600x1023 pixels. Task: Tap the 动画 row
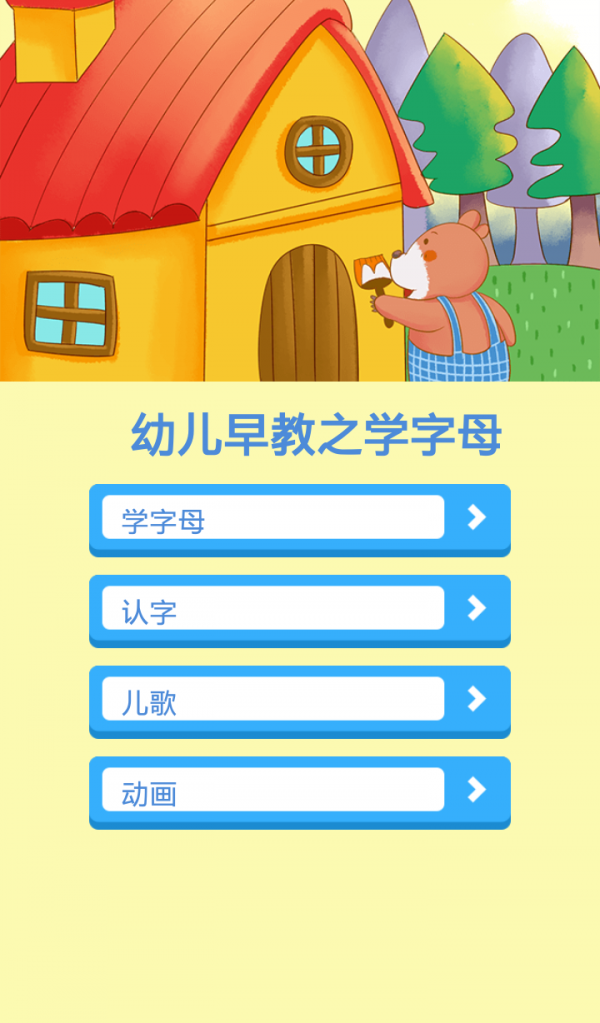299,791
